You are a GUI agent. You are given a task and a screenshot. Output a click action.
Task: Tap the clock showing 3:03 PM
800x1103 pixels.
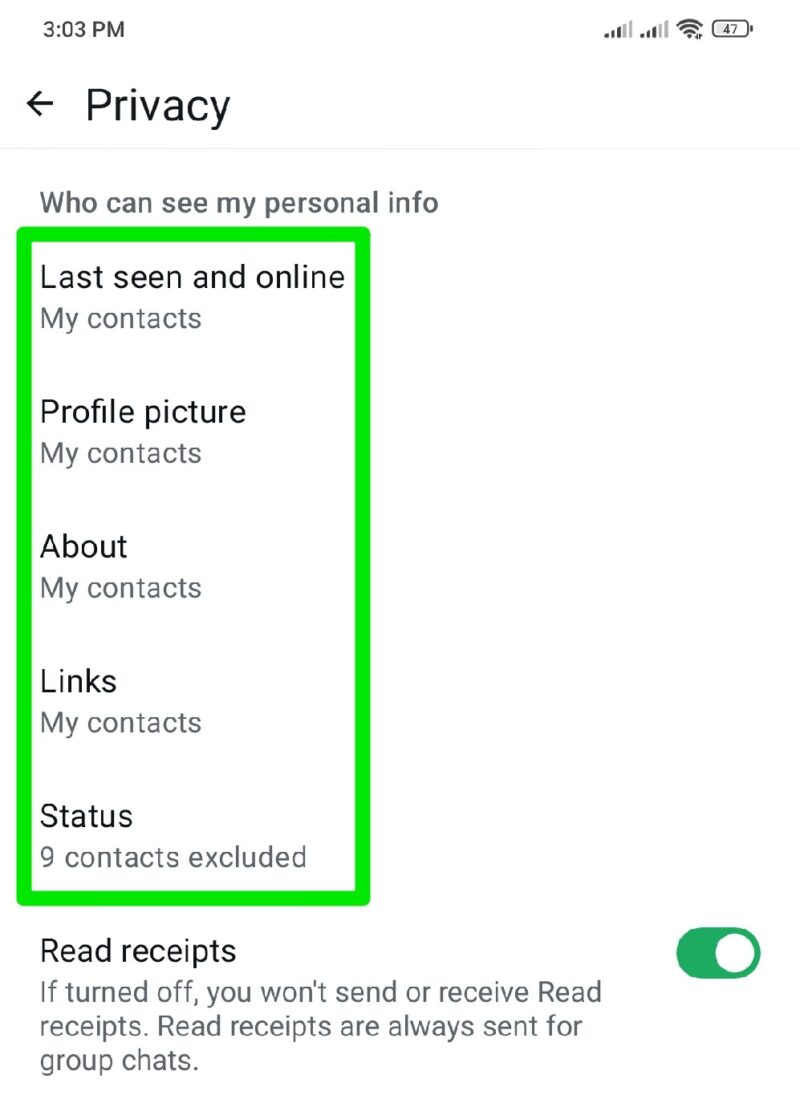pos(86,29)
